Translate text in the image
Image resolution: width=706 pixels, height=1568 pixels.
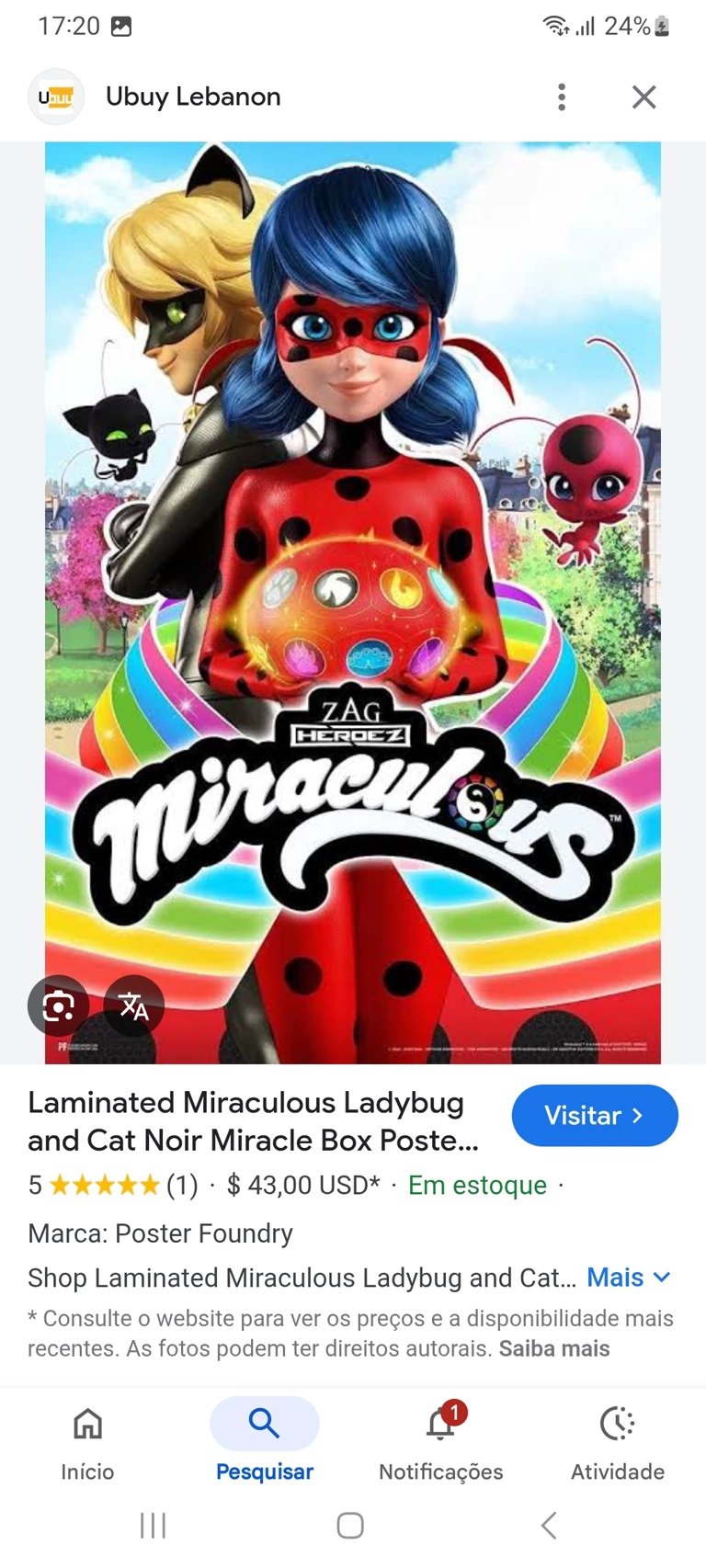(x=134, y=1006)
